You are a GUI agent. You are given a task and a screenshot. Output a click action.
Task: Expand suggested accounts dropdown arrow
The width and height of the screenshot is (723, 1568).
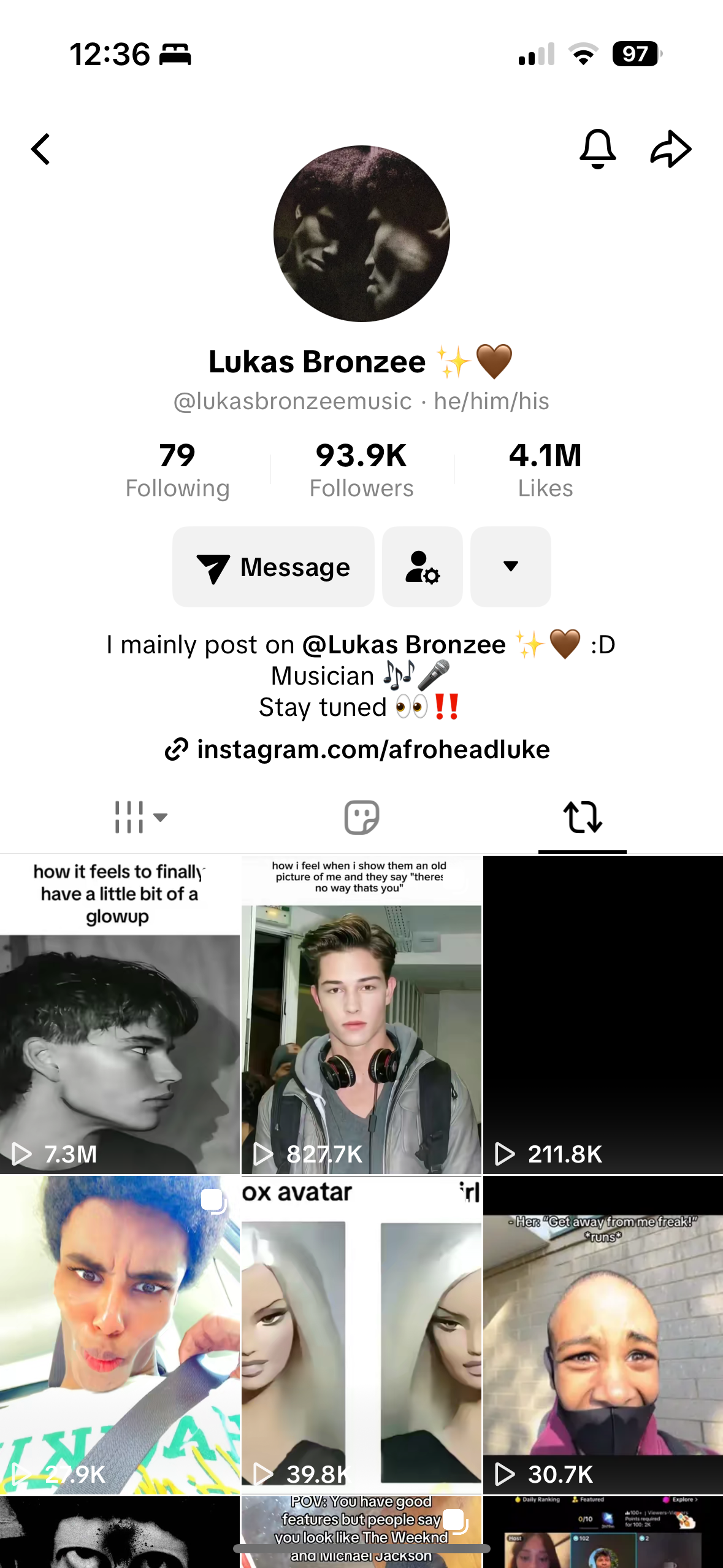(510, 567)
